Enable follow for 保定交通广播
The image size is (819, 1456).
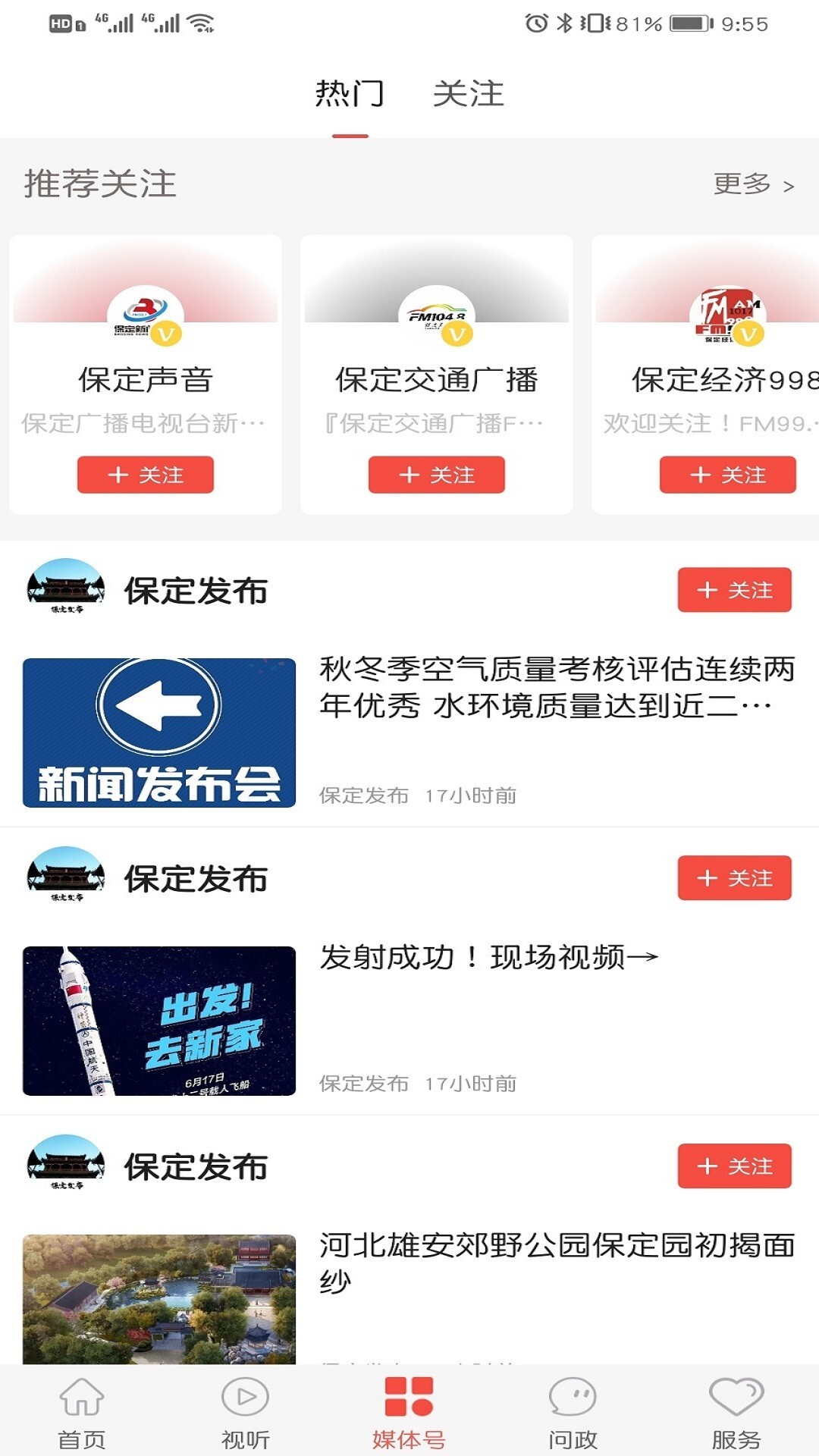[x=435, y=475]
